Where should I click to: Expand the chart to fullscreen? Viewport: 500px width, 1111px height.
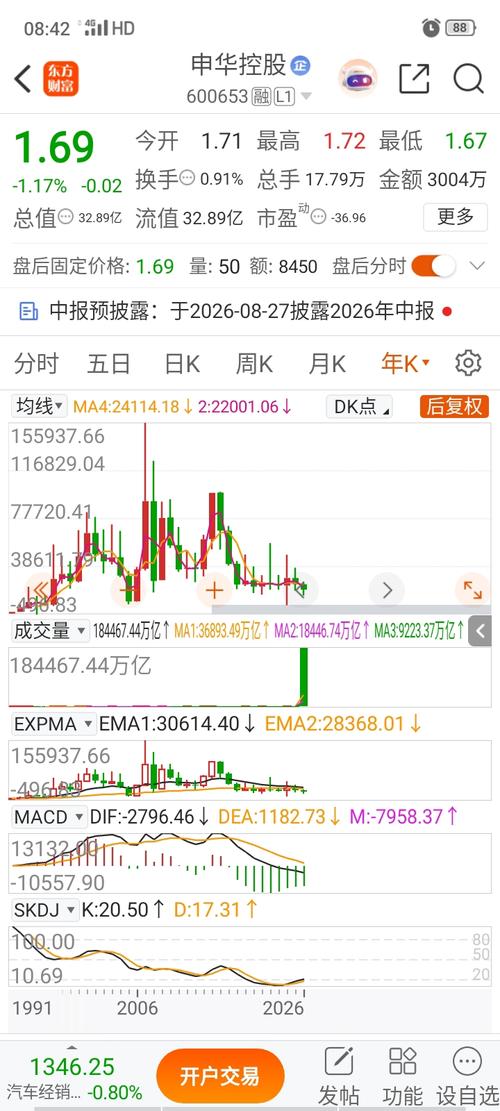pos(472,590)
